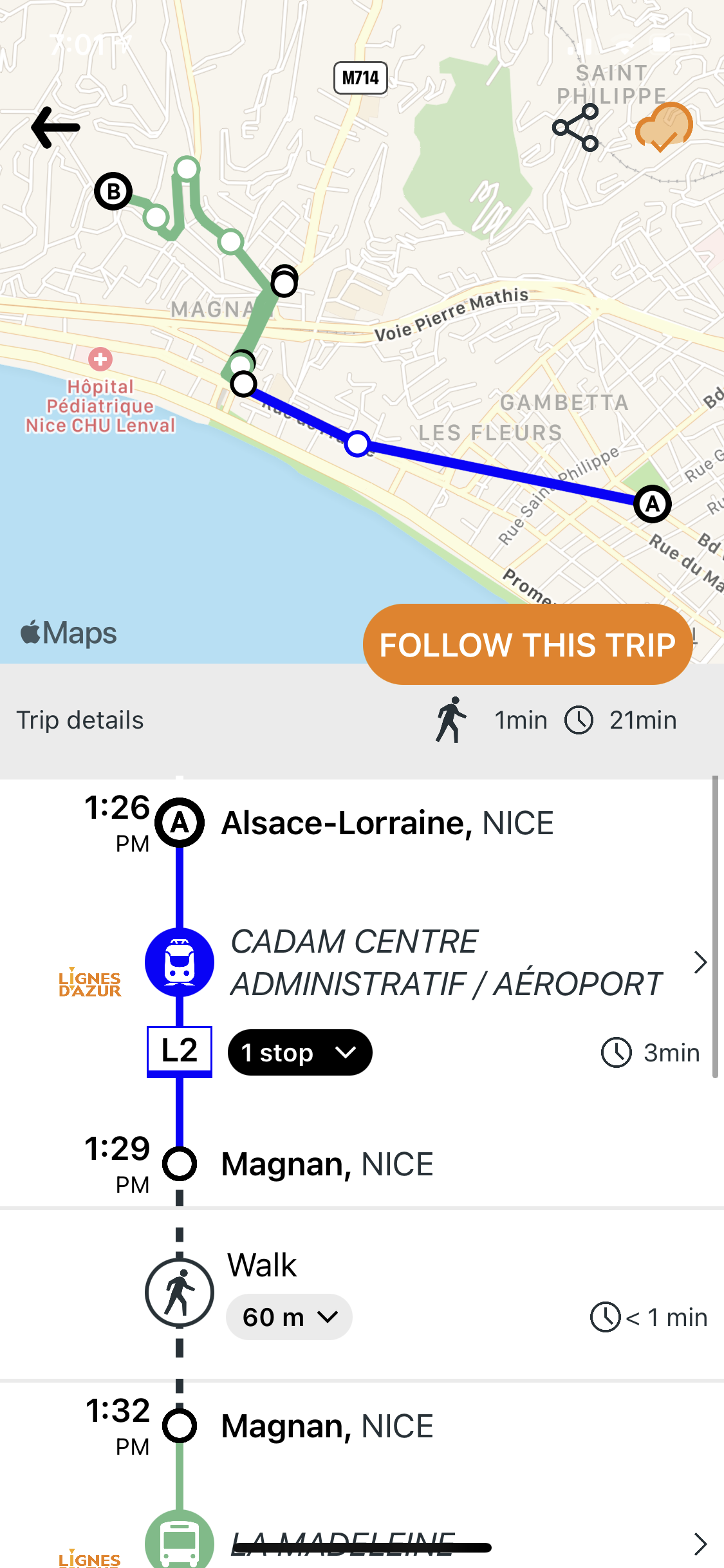Tap the FOLLOW THIS TRIP button
The height and width of the screenshot is (1568, 724).
(528, 644)
